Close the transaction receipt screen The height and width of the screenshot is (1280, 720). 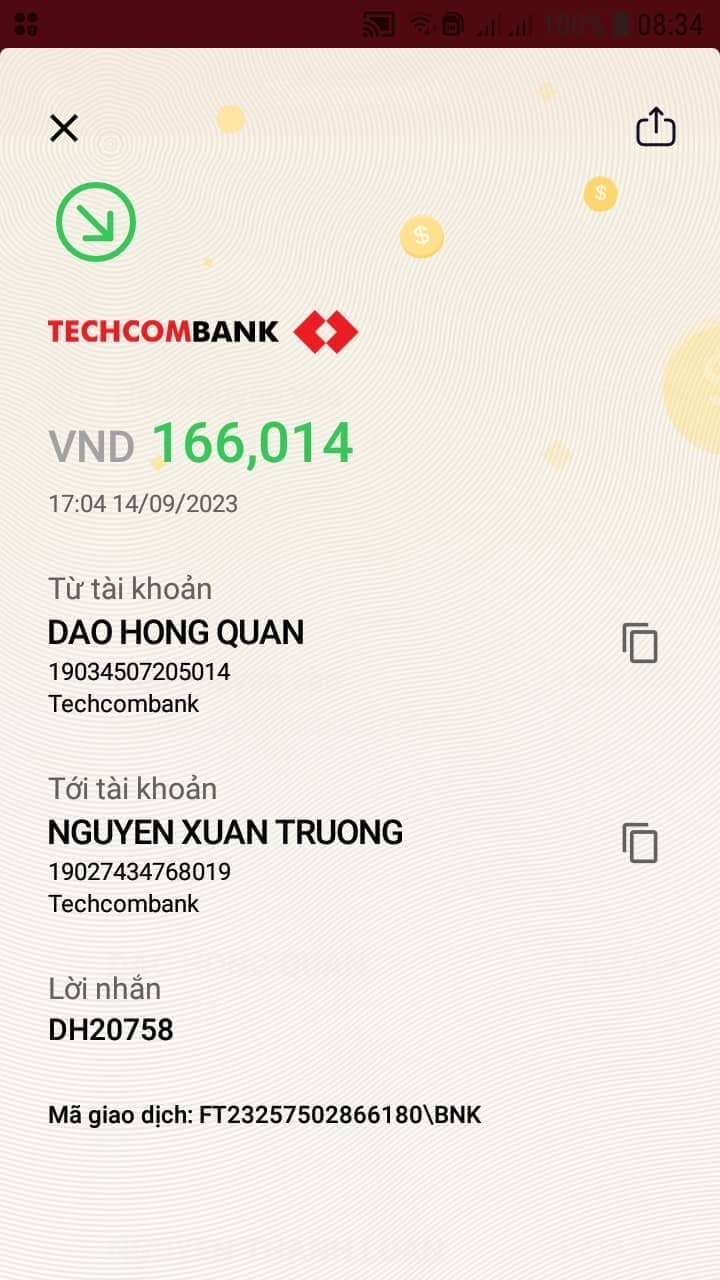64,128
